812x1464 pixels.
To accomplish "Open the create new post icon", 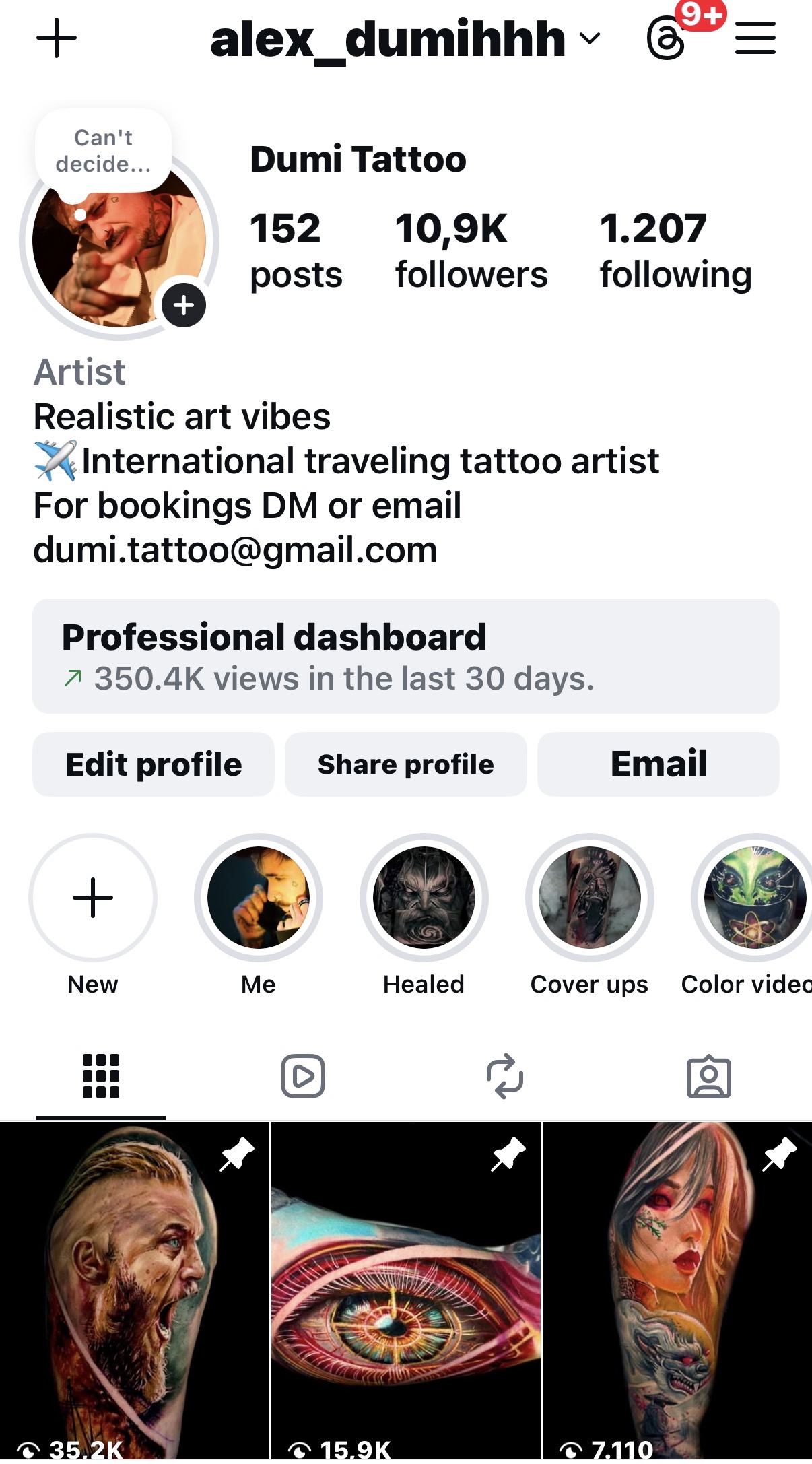I will [57, 38].
